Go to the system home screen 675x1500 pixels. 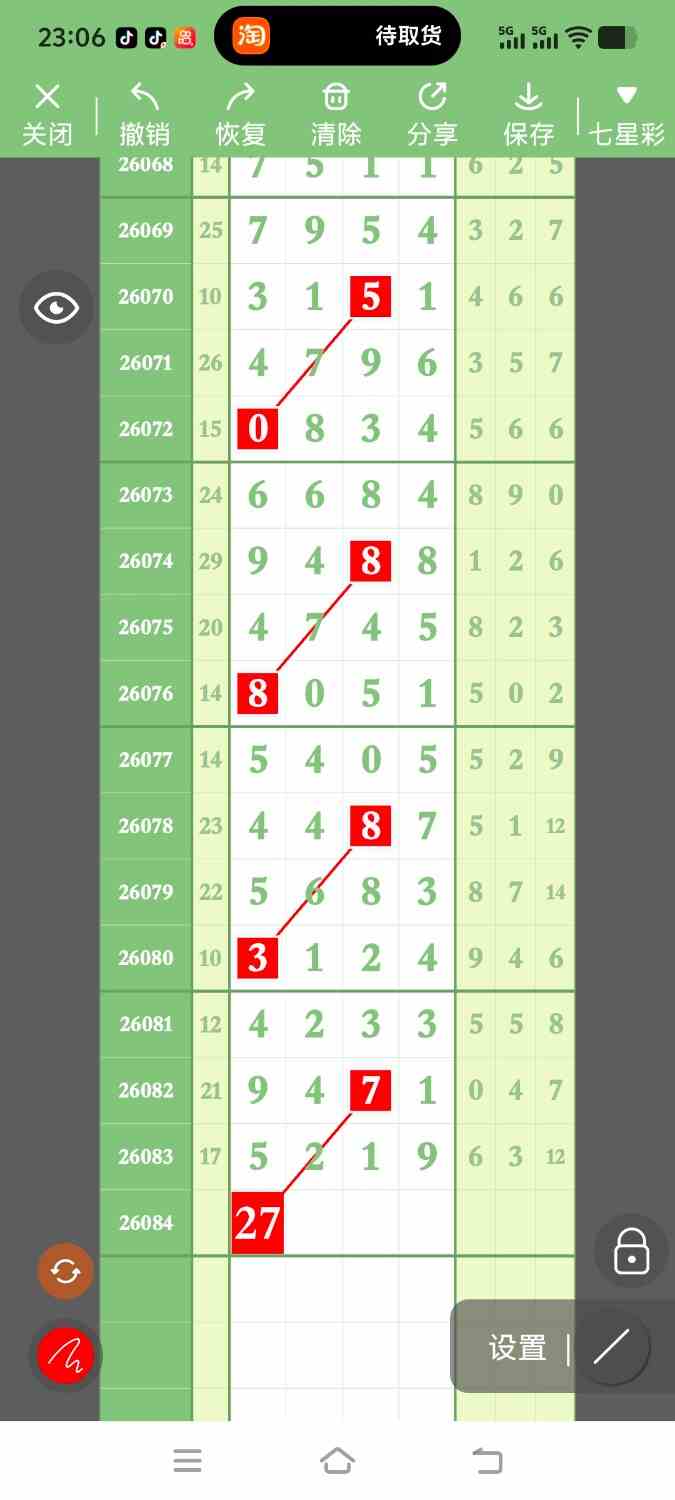pyautogui.click(x=337, y=1461)
